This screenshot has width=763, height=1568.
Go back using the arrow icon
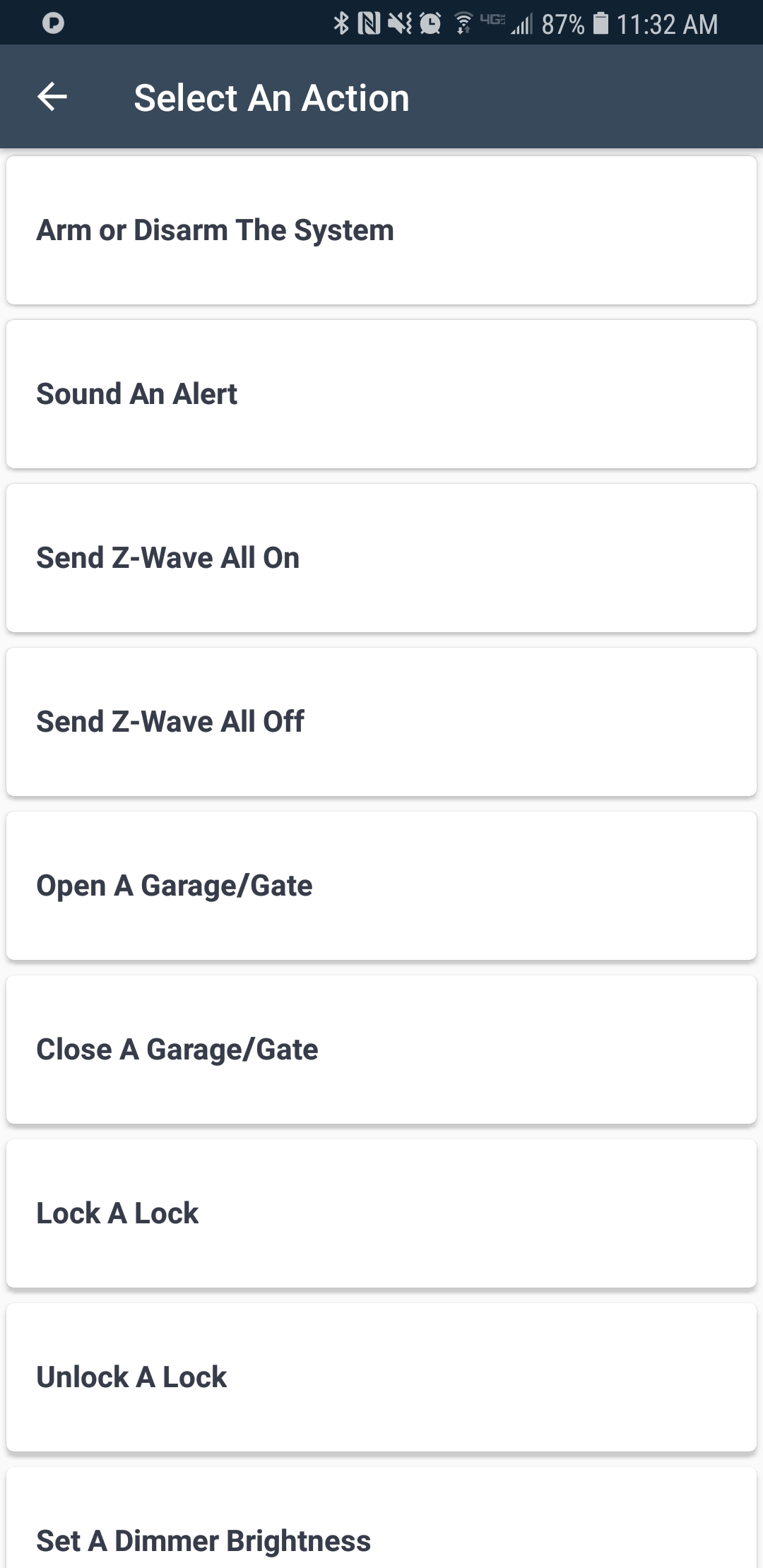coord(52,97)
